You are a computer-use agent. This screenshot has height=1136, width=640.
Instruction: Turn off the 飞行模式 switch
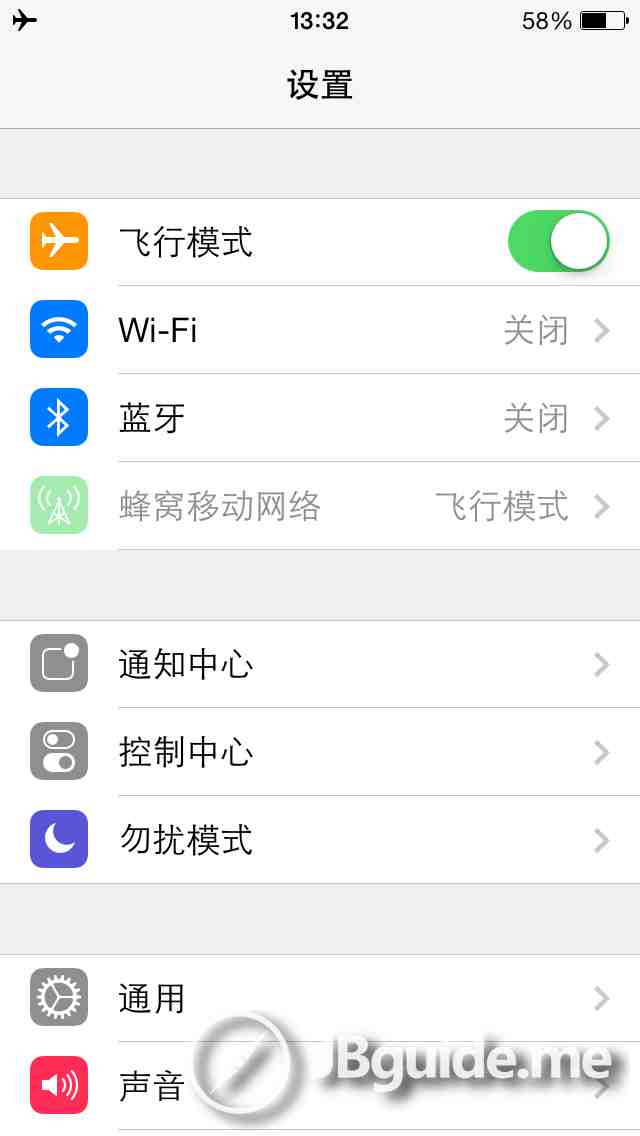tap(558, 242)
